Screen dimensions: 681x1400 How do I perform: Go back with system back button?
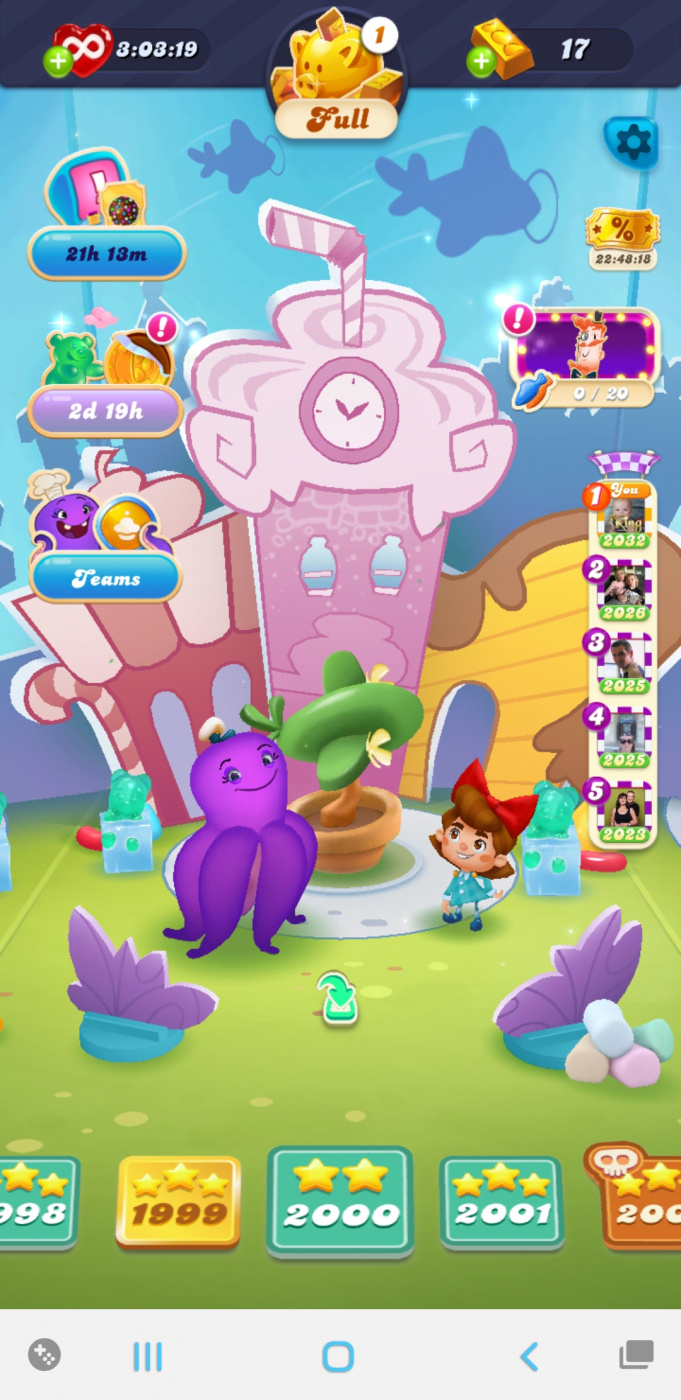(529, 1357)
